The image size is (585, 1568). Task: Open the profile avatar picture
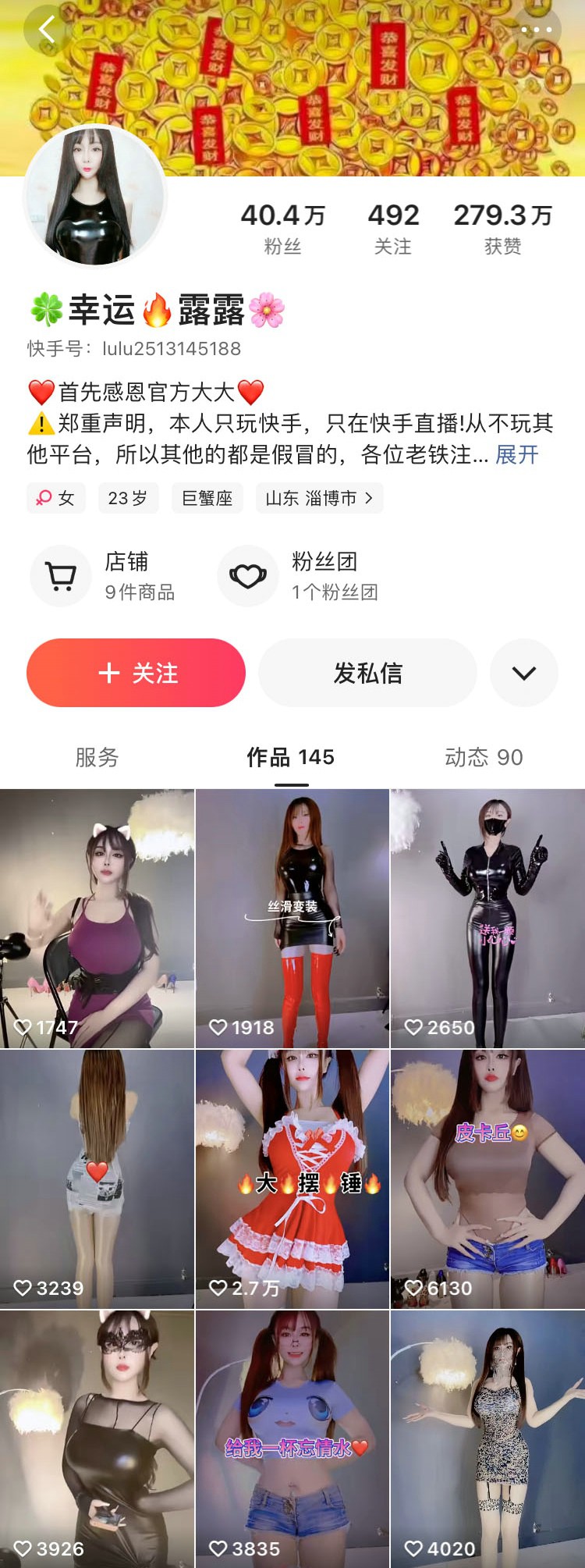95,196
